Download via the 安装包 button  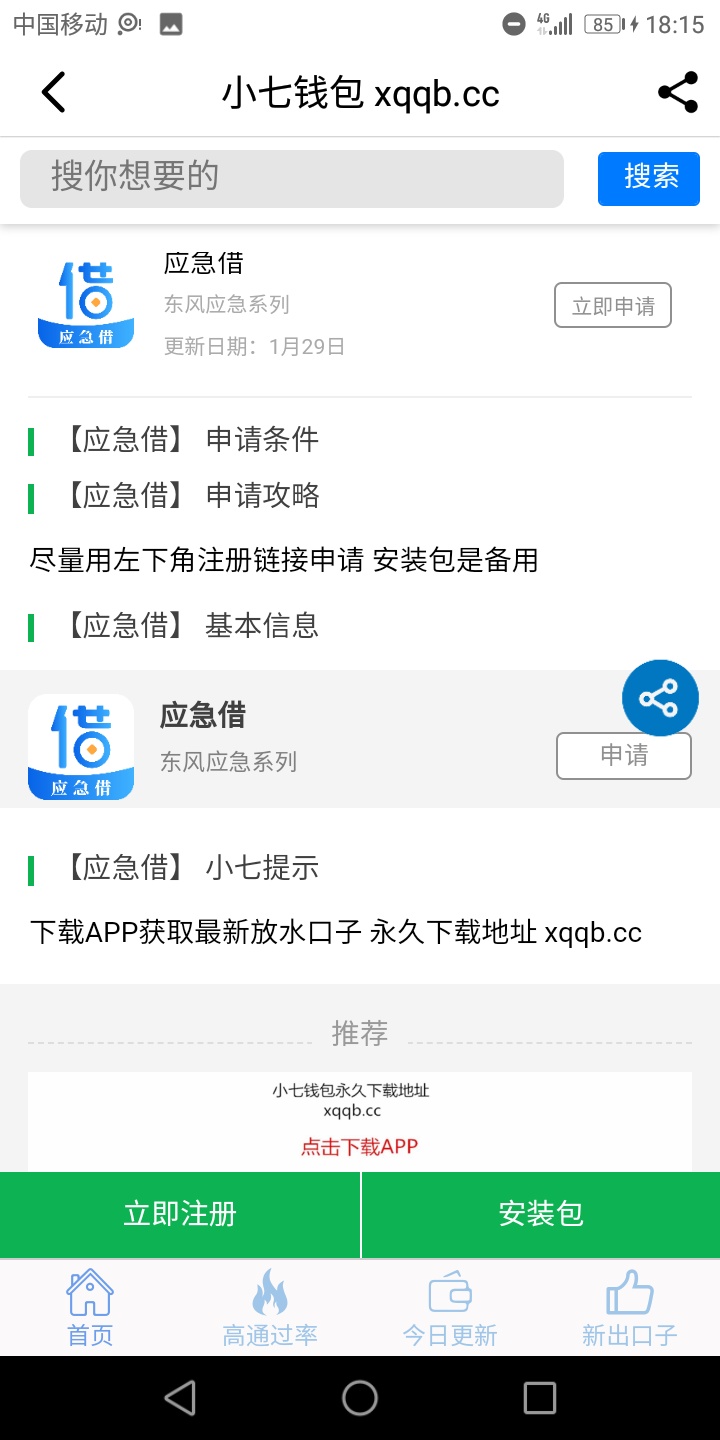click(541, 1215)
